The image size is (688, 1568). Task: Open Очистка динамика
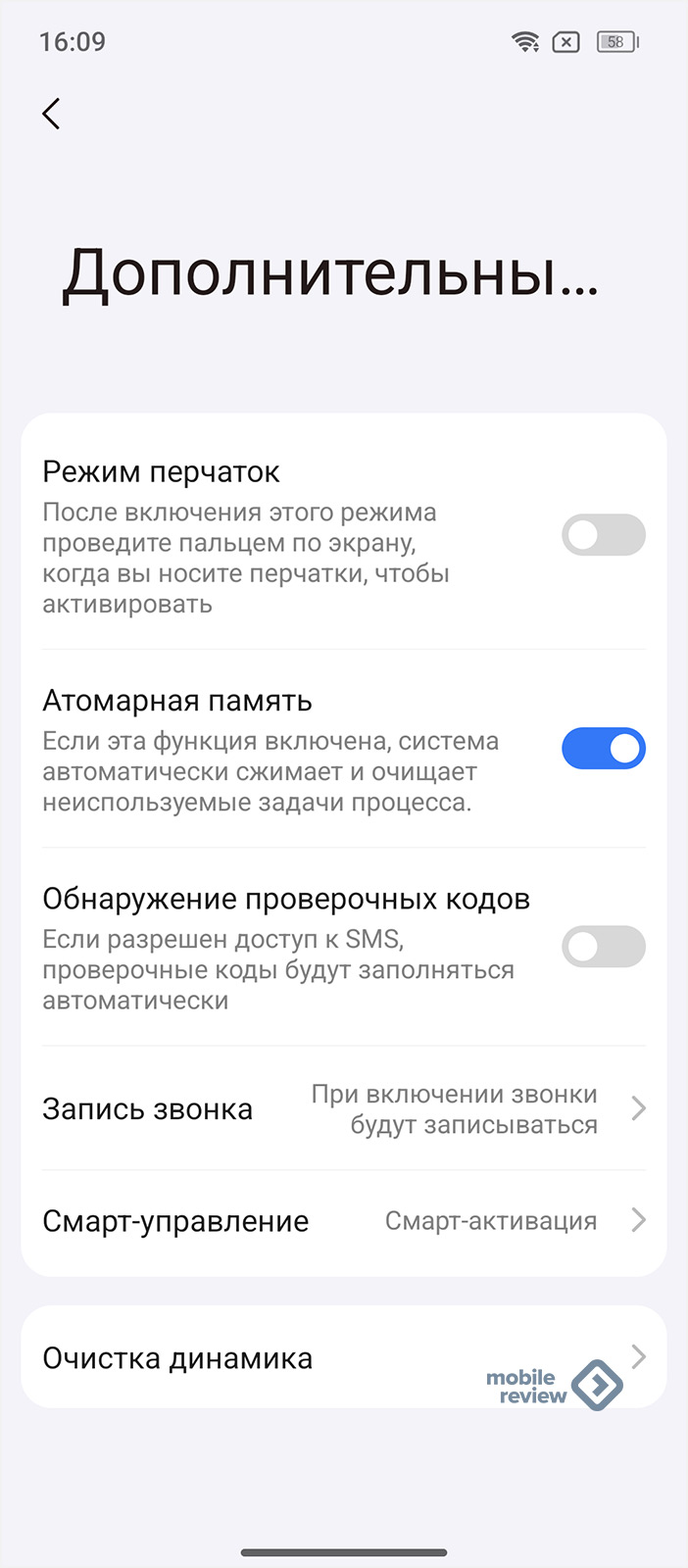pos(344,1357)
